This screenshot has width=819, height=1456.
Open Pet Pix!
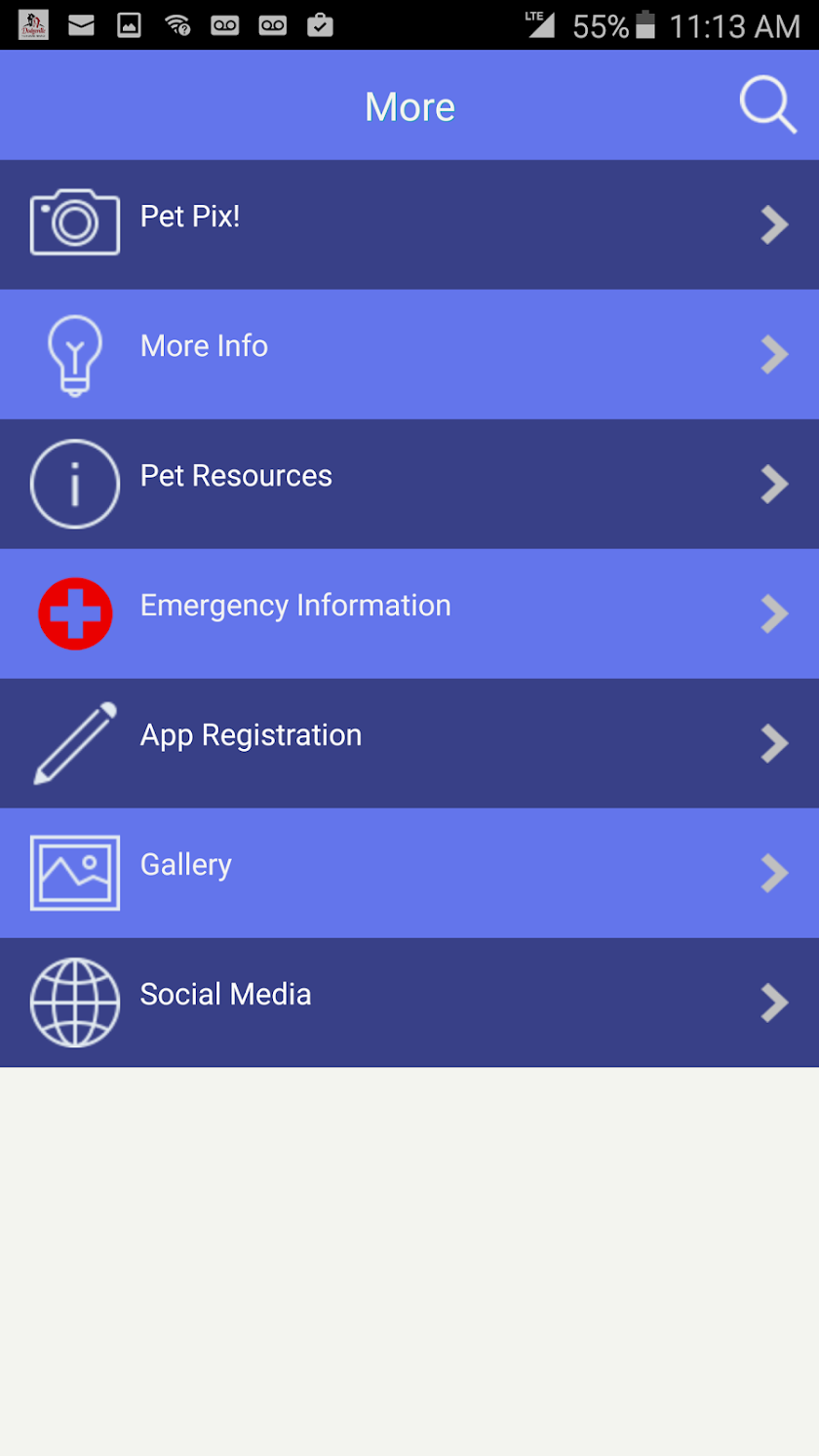(409, 224)
